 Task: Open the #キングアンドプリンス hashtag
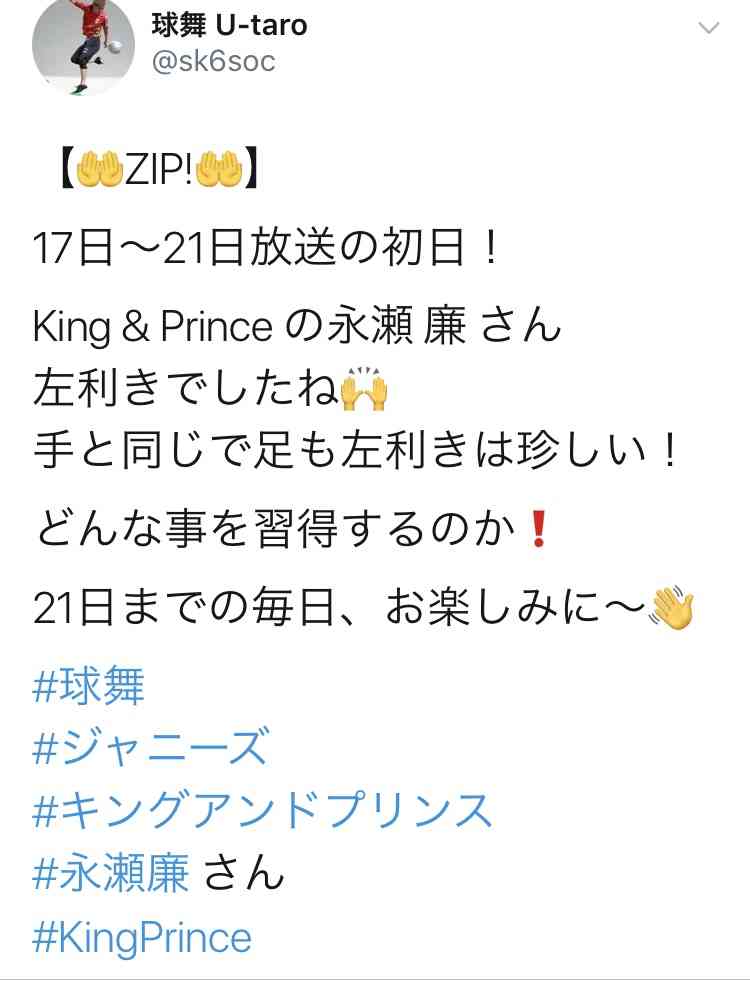pos(263,811)
